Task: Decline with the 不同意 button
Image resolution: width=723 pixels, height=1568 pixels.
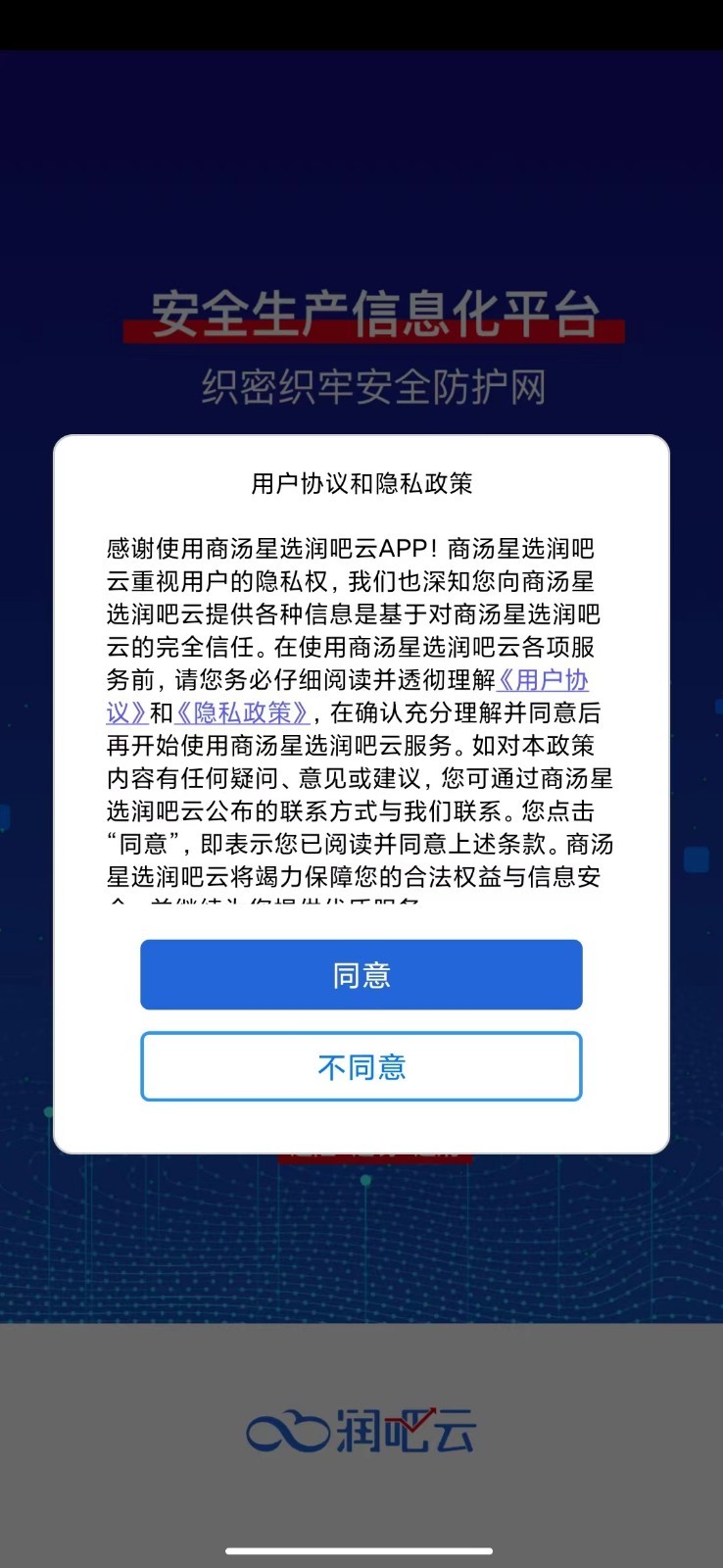Action: [x=361, y=1066]
